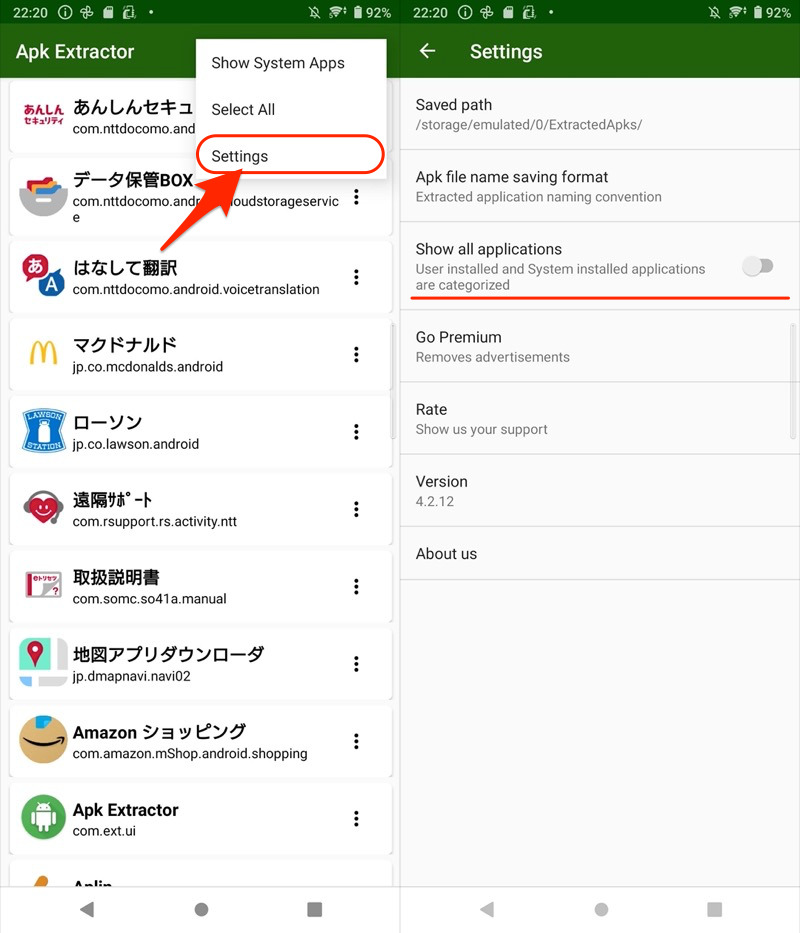
Task: Tap the system home button
Action: (x=201, y=909)
